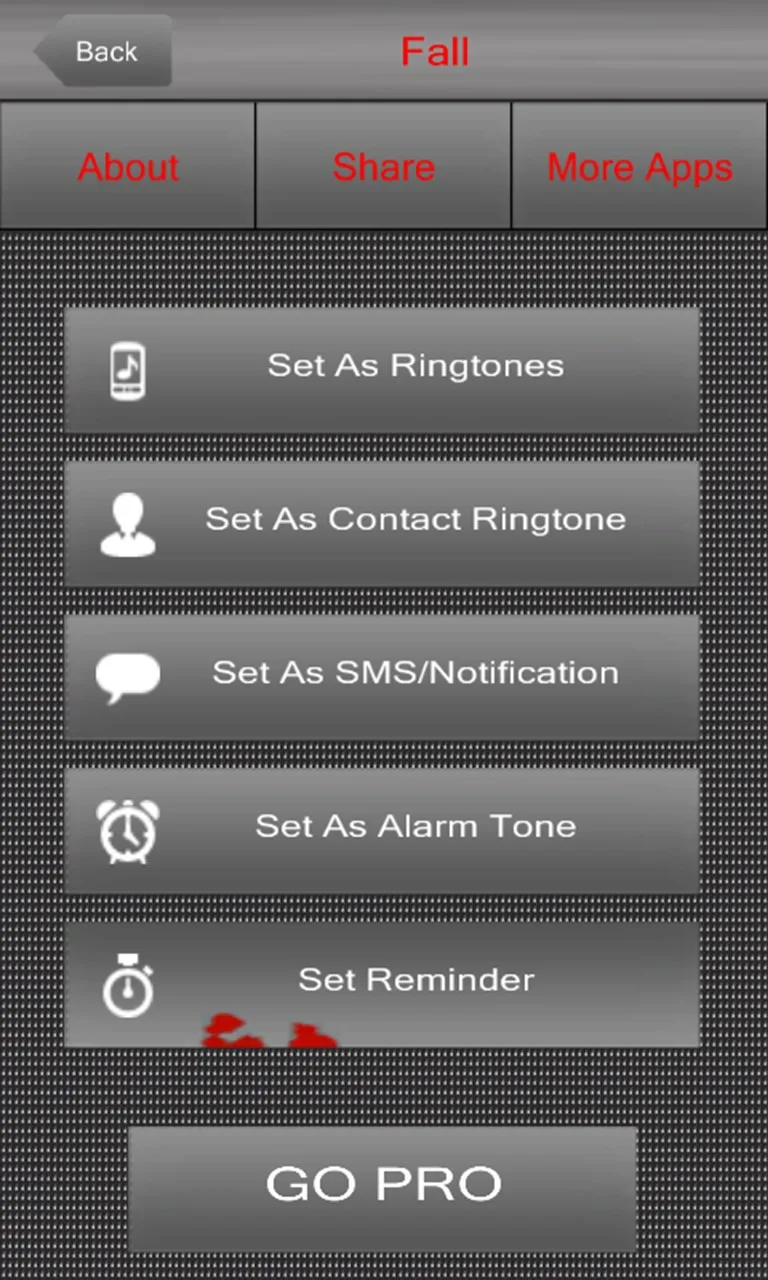Screen dimensions: 768x1280
Task: Open More Apps
Action: 640,166
